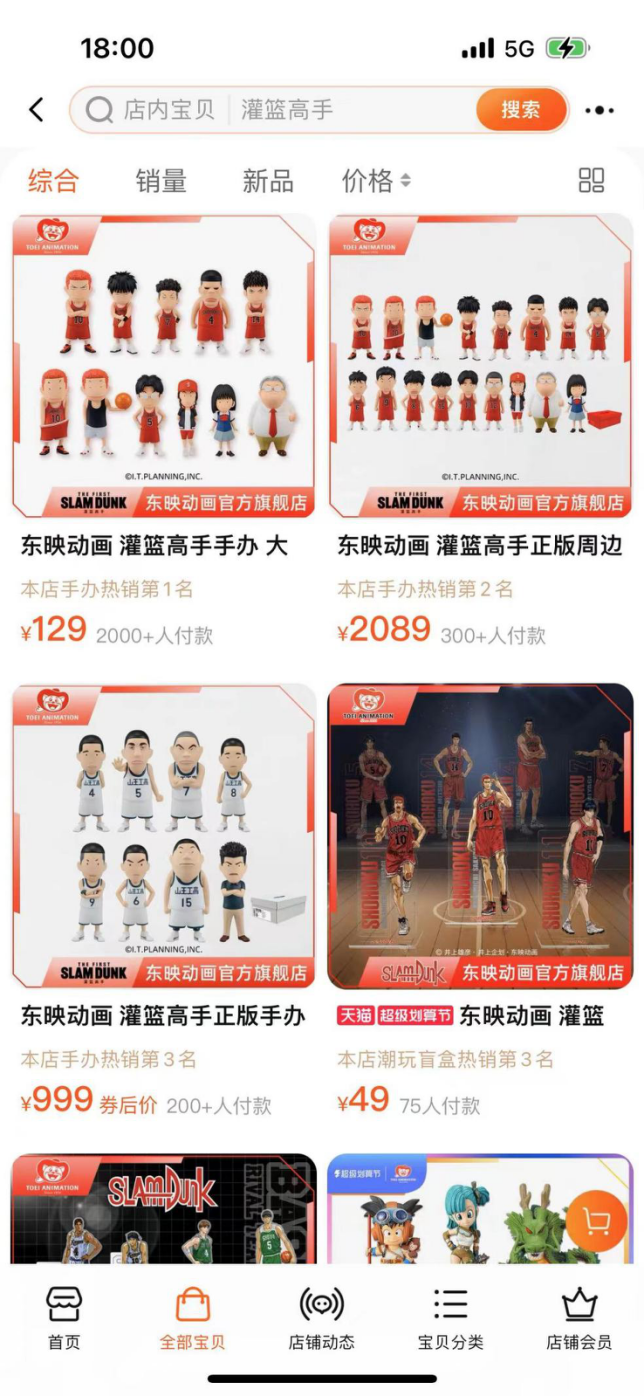644x1396 pixels.
Task: Go back using the arrow
Action: click(x=37, y=110)
